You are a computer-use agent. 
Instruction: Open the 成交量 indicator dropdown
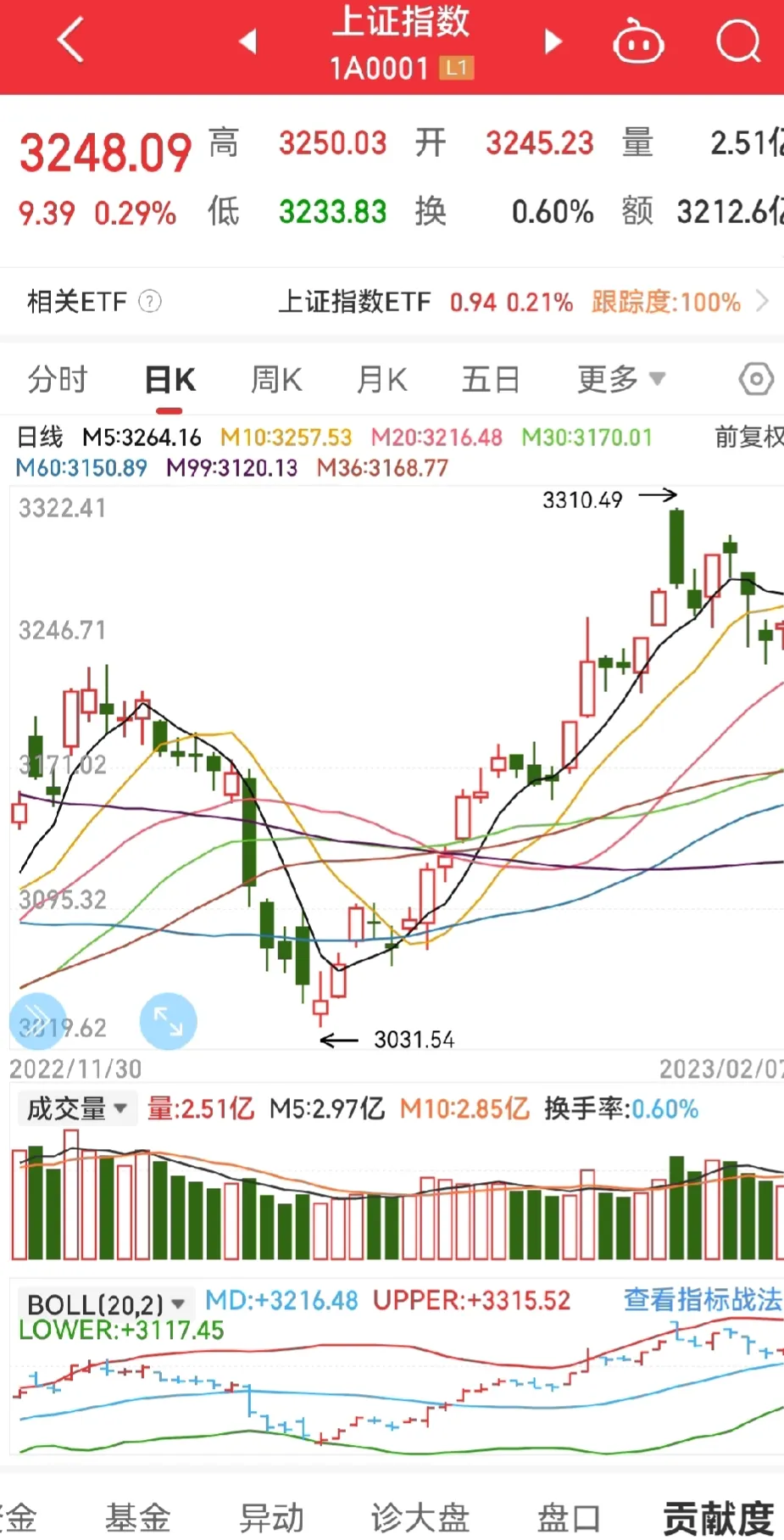click(76, 1108)
